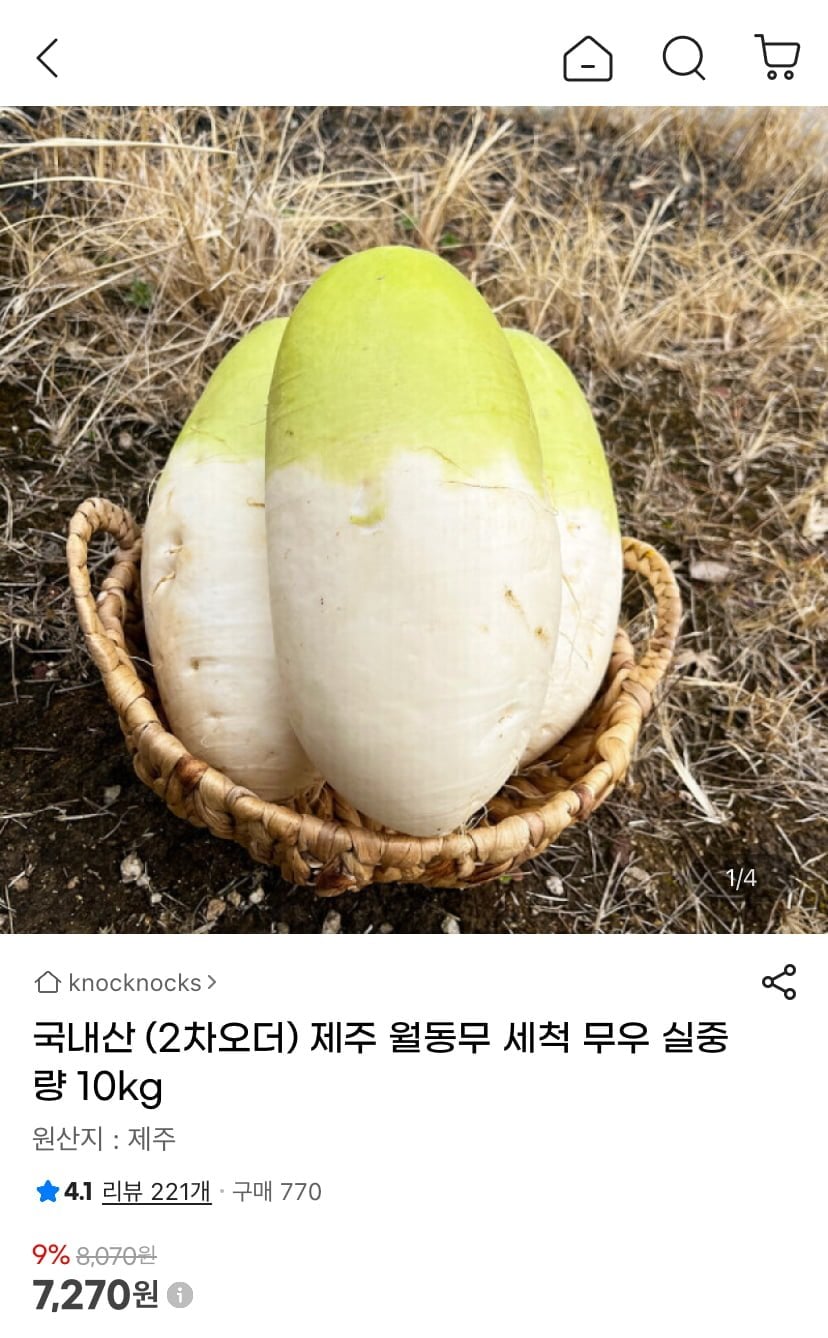828x1338 pixels.
Task: Open the search magnifier icon
Action: (x=684, y=58)
